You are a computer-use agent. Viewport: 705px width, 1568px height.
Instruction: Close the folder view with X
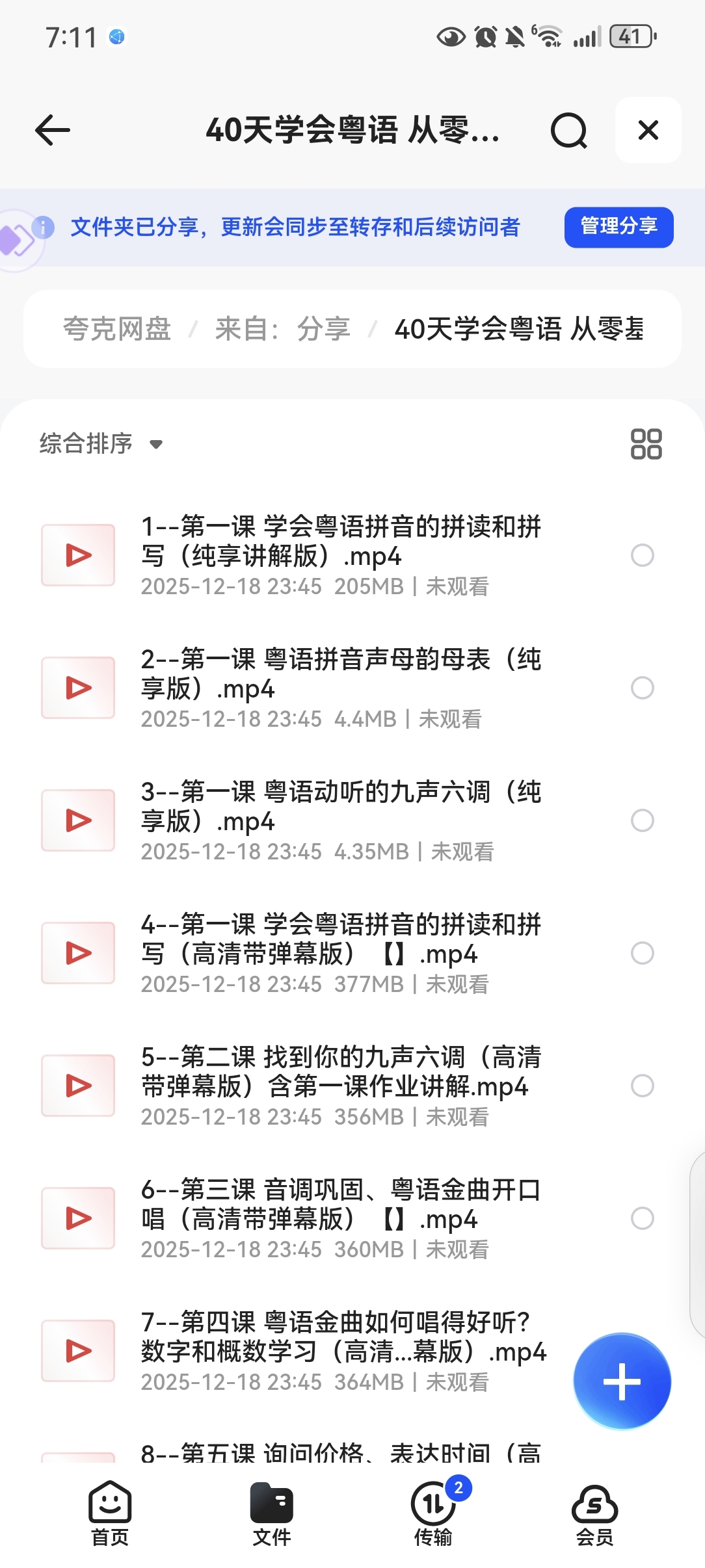648,130
